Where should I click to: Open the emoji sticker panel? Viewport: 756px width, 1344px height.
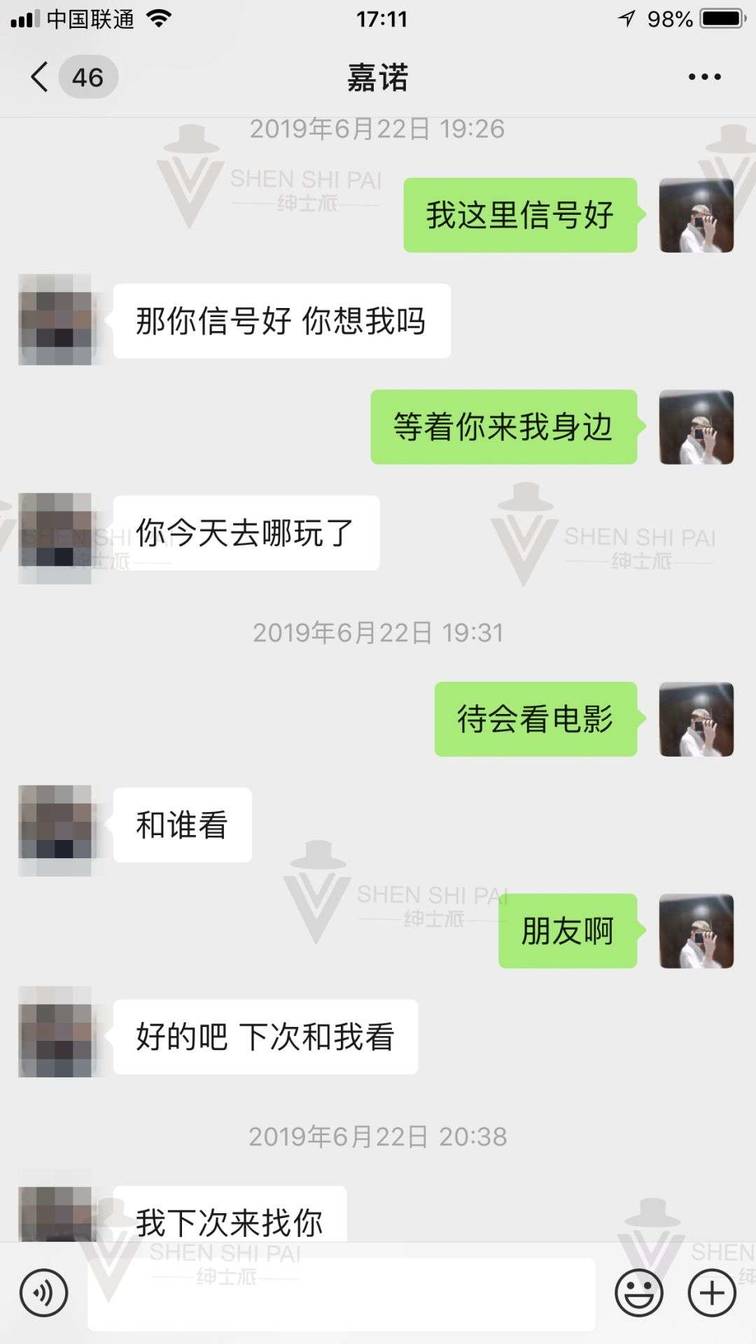pyautogui.click(x=639, y=1293)
